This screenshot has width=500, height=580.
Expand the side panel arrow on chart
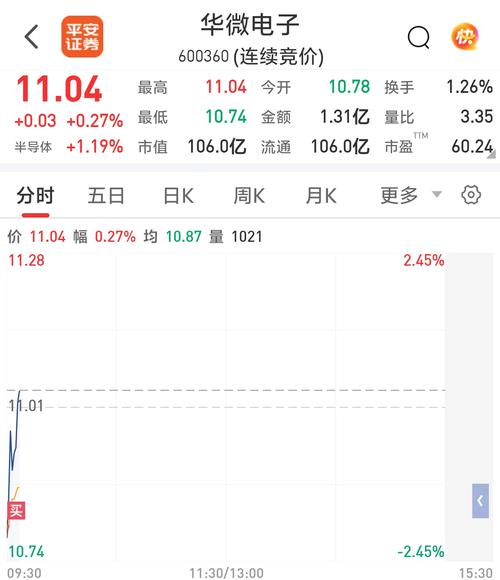pos(480,501)
